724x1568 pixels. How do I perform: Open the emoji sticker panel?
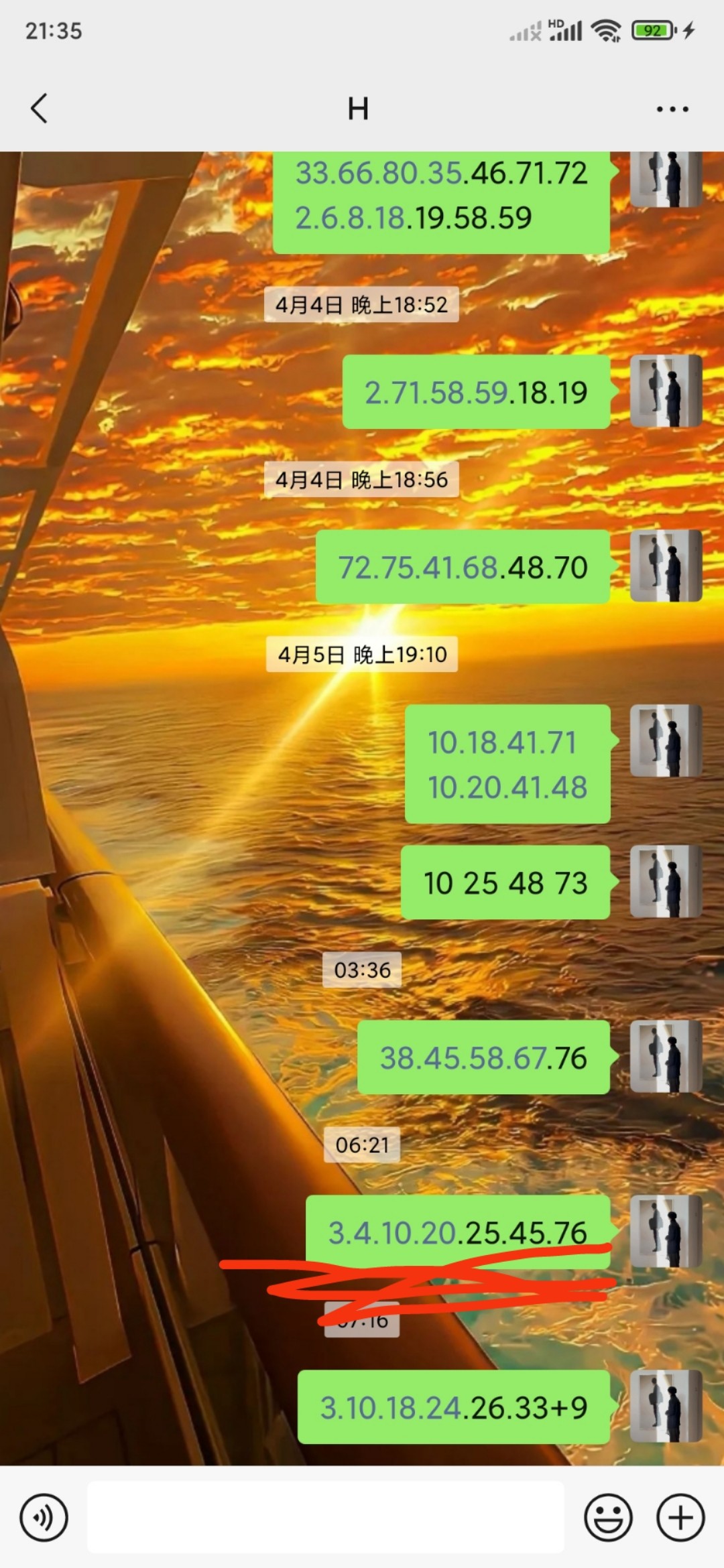tap(608, 1517)
